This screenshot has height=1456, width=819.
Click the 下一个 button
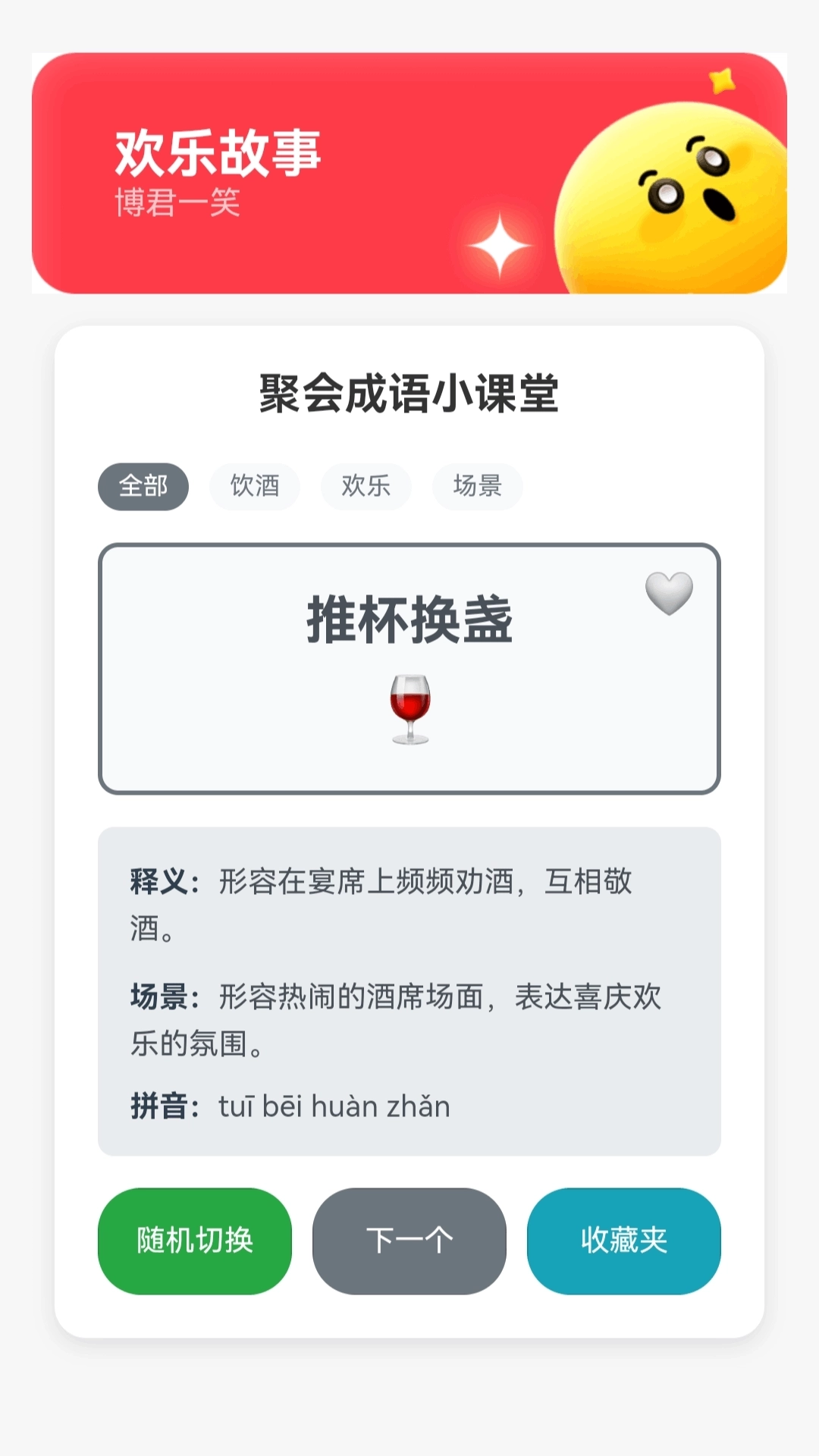click(x=409, y=1236)
